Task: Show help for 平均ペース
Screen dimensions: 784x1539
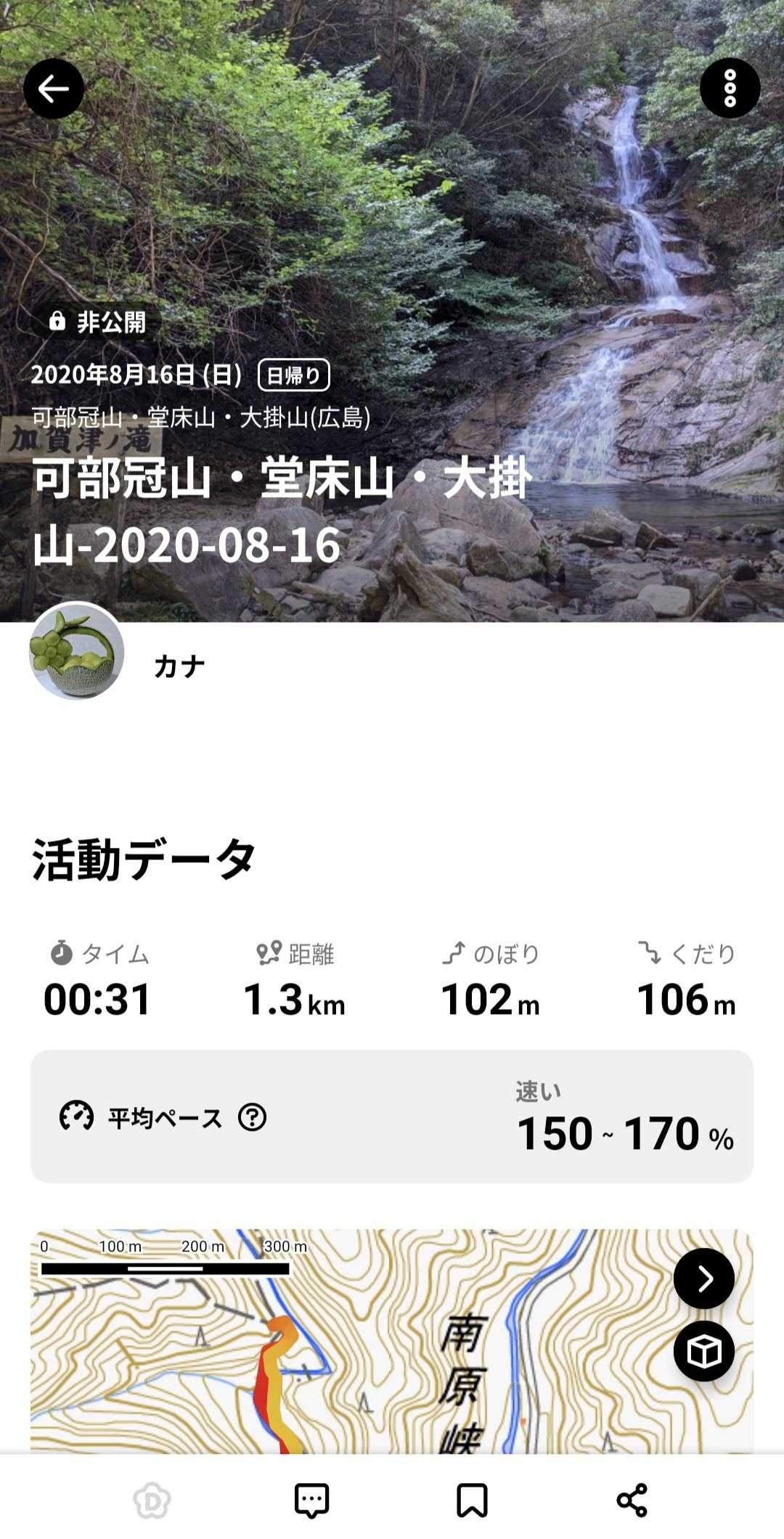Action: click(252, 1117)
